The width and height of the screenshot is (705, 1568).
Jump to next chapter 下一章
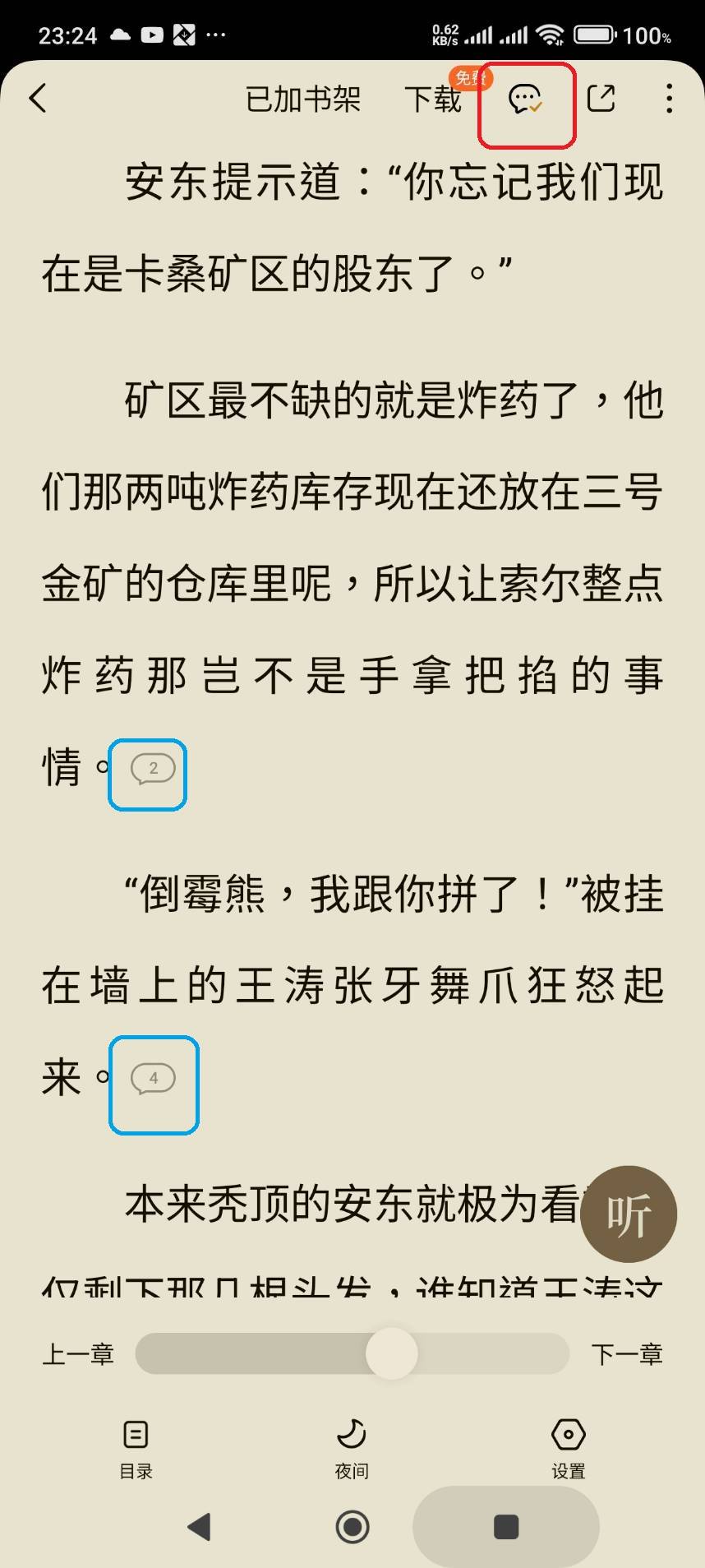(x=627, y=1354)
